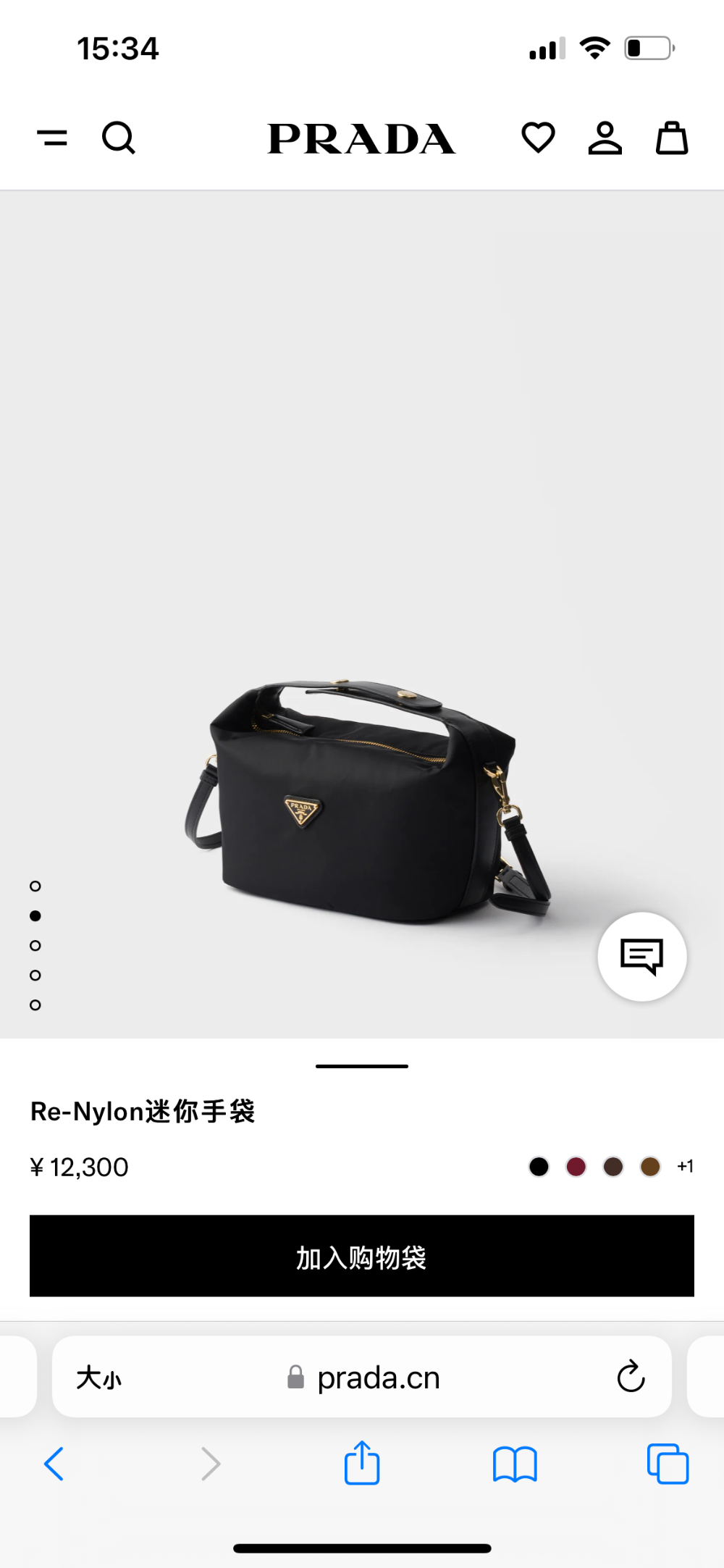Choose the dark brown color swatch
Viewport: 724px width, 1568px height.
613,1167
